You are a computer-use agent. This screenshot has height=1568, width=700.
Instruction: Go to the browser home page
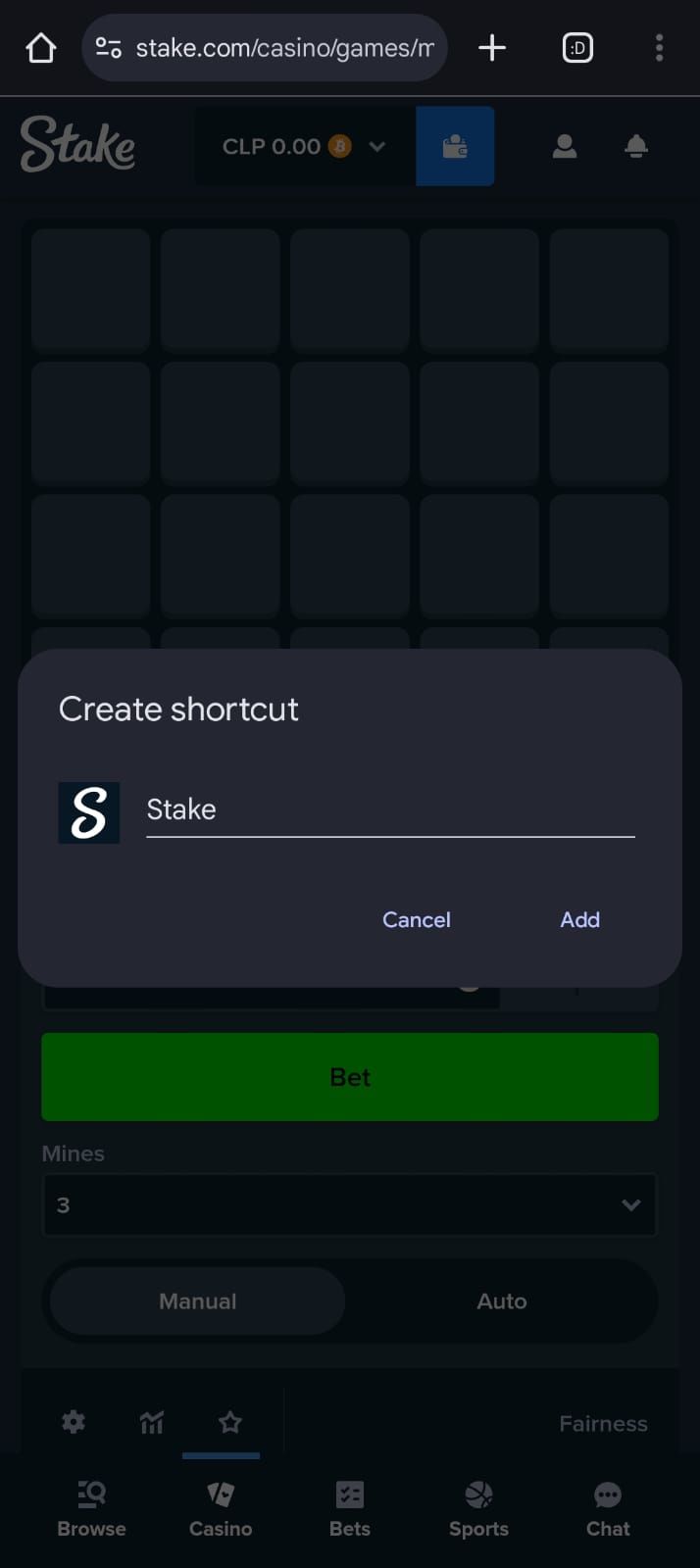point(41,48)
